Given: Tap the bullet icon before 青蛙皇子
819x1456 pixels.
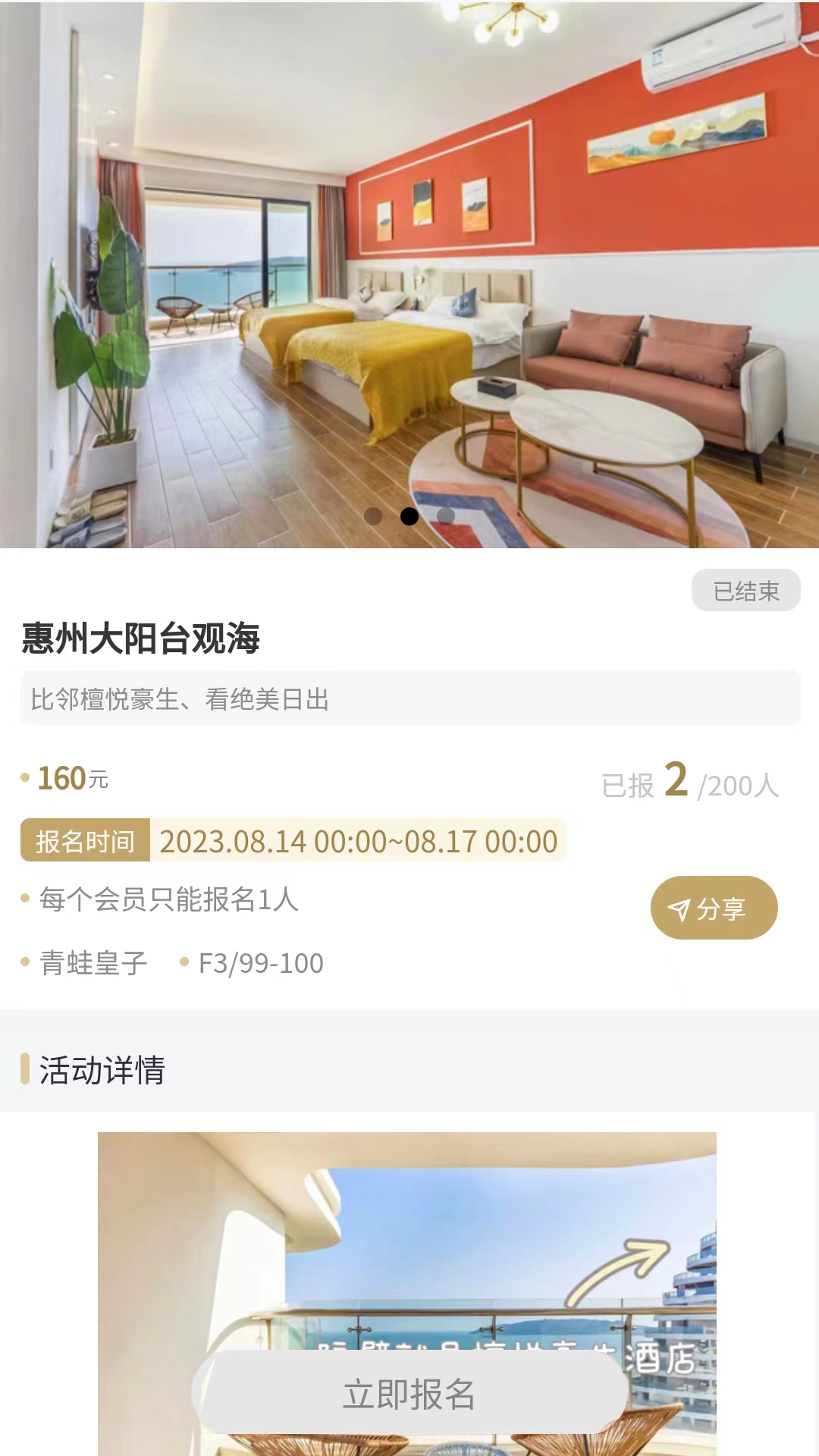Looking at the screenshot, I should [x=25, y=963].
